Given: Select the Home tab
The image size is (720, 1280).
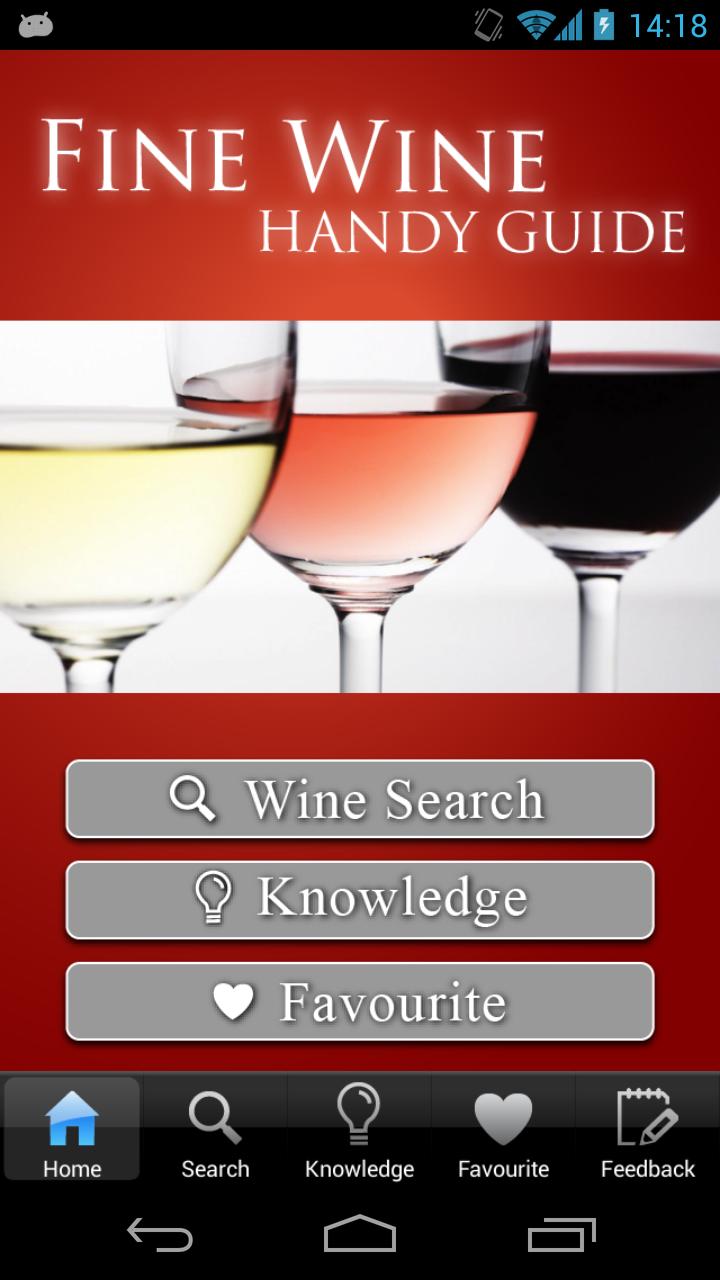Looking at the screenshot, I should click(x=72, y=1130).
